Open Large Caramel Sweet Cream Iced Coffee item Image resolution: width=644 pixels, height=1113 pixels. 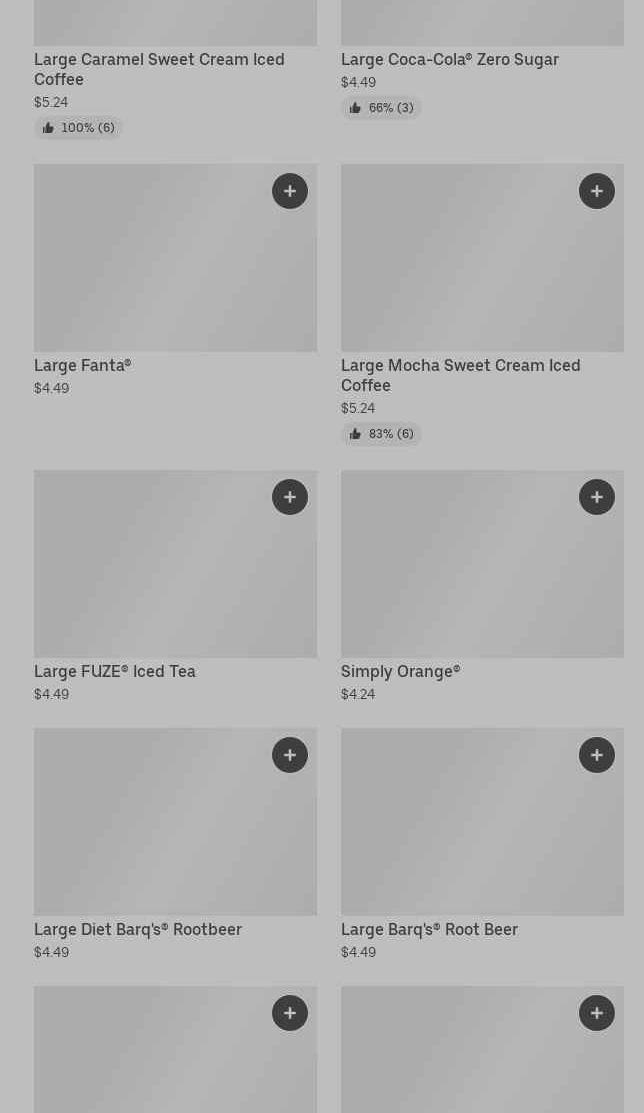(x=159, y=69)
